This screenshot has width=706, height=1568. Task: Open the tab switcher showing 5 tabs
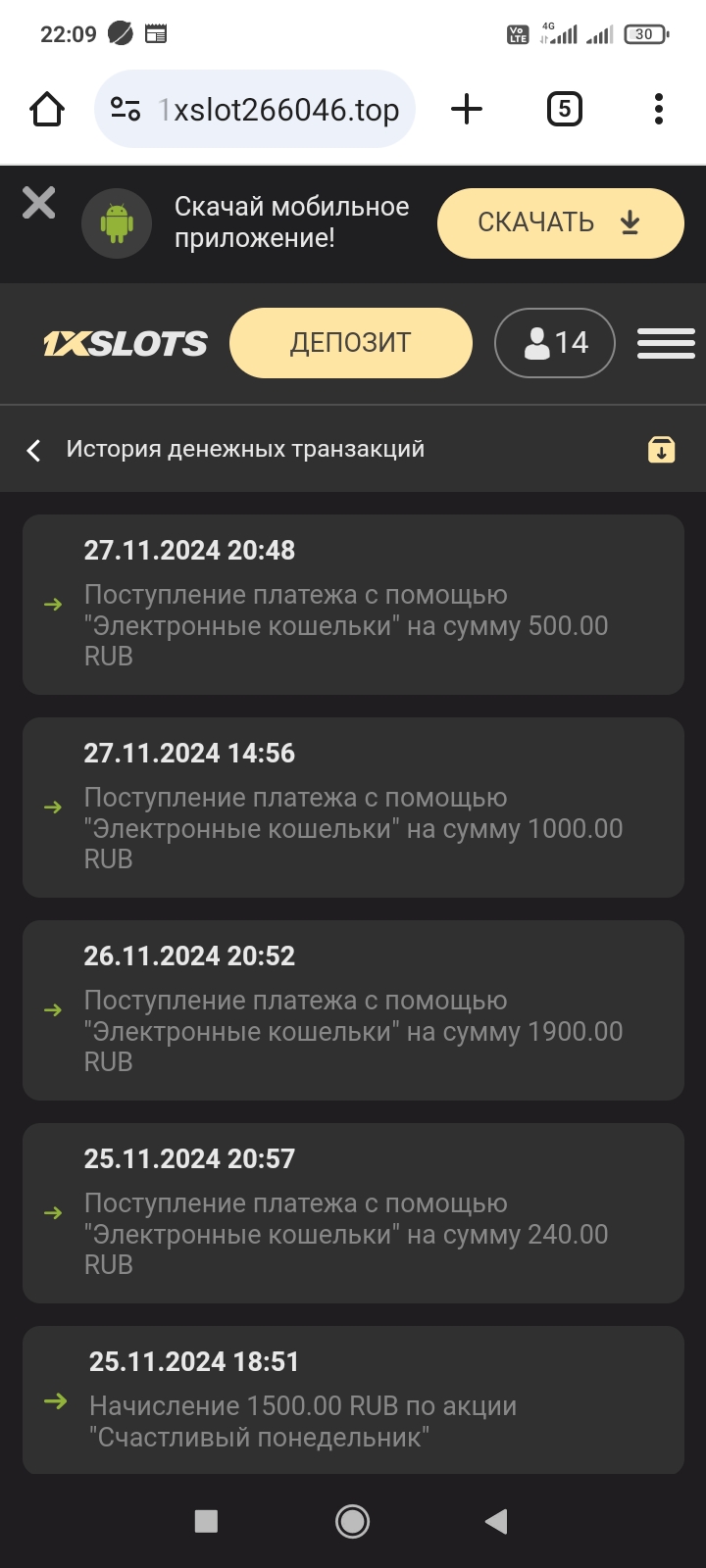(x=564, y=109)
